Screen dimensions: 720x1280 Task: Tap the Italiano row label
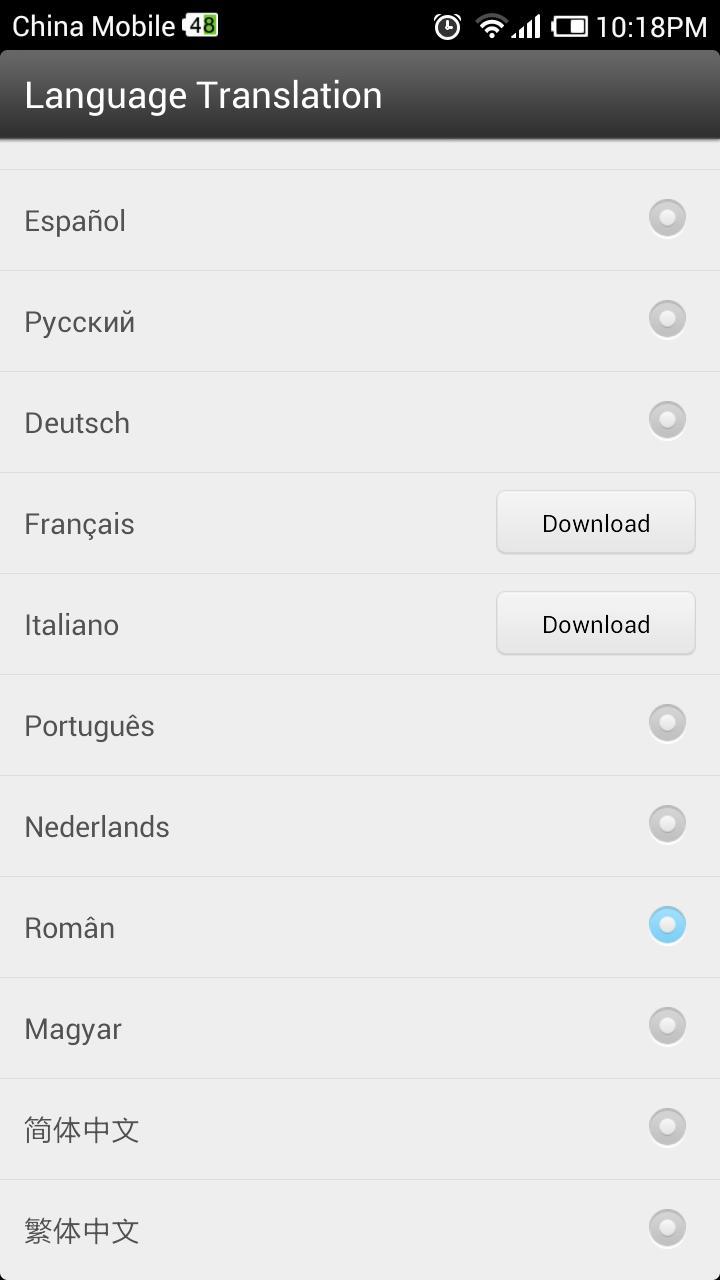[71, 623]
